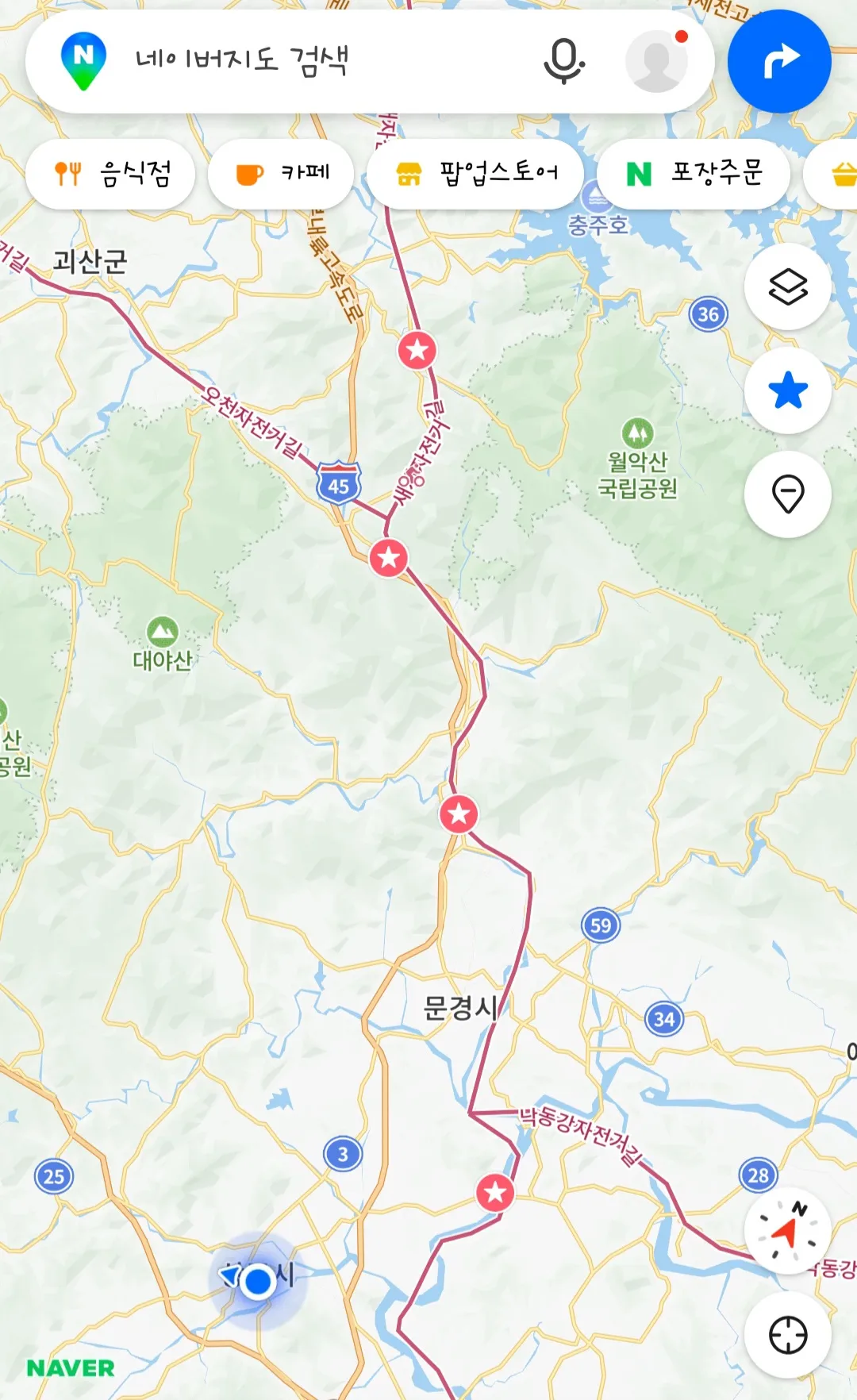Open the map layers selector
Viewport: 857px width, 1400px height.
[x=787, y=287]
